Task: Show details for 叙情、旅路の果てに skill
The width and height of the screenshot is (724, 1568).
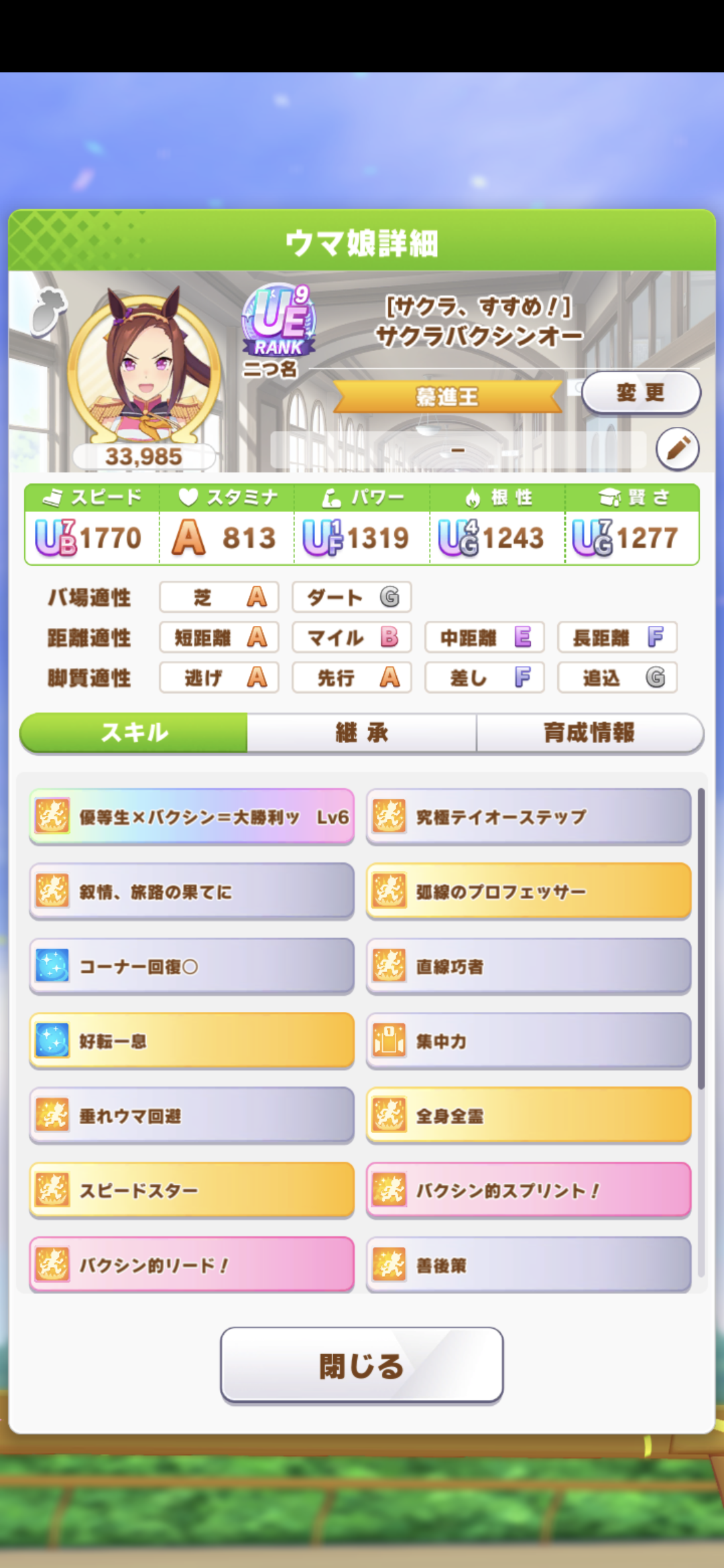Action: [x=192, y=891]
